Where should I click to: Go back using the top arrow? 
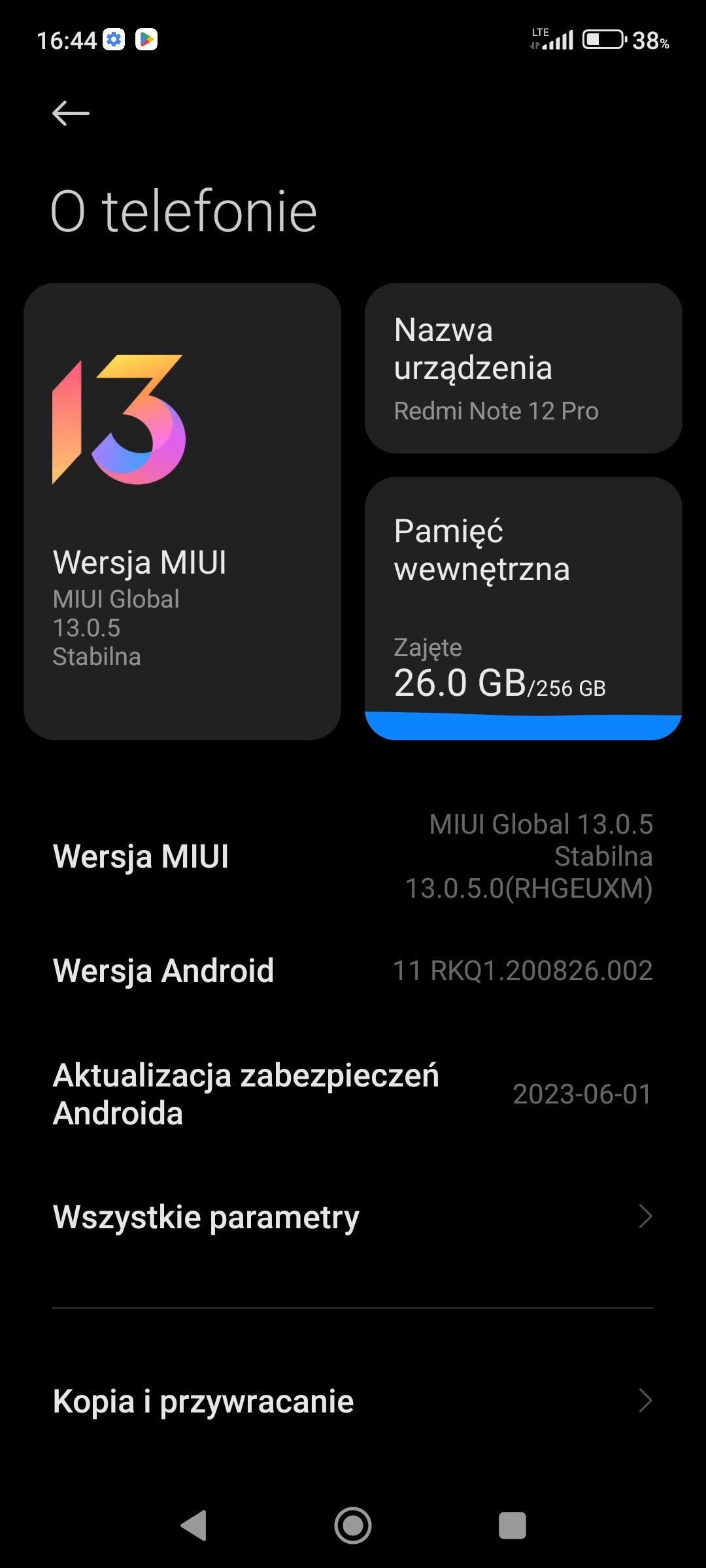pos(71,113)
